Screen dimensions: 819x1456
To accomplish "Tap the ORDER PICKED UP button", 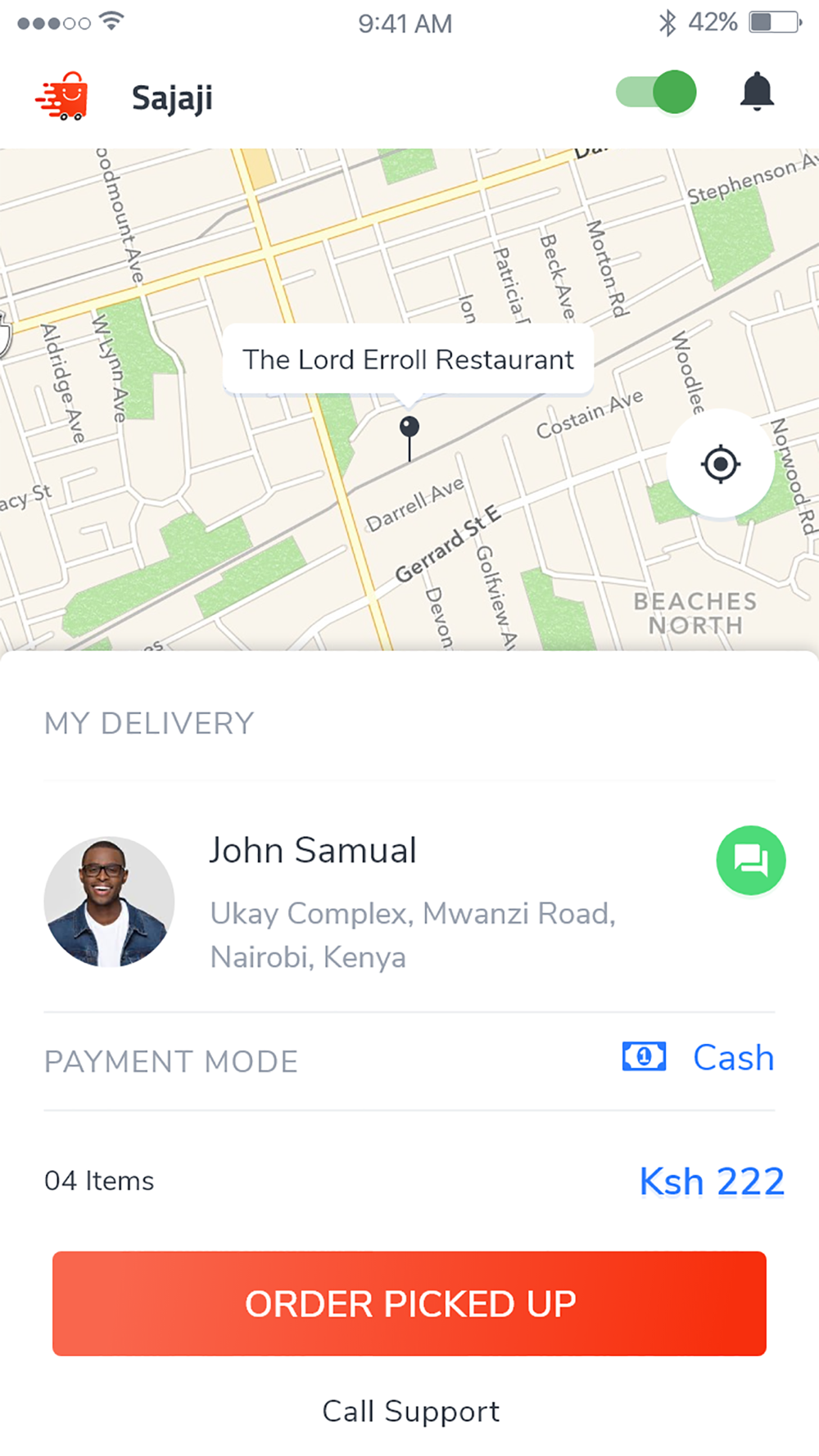I will point(409,1303).
